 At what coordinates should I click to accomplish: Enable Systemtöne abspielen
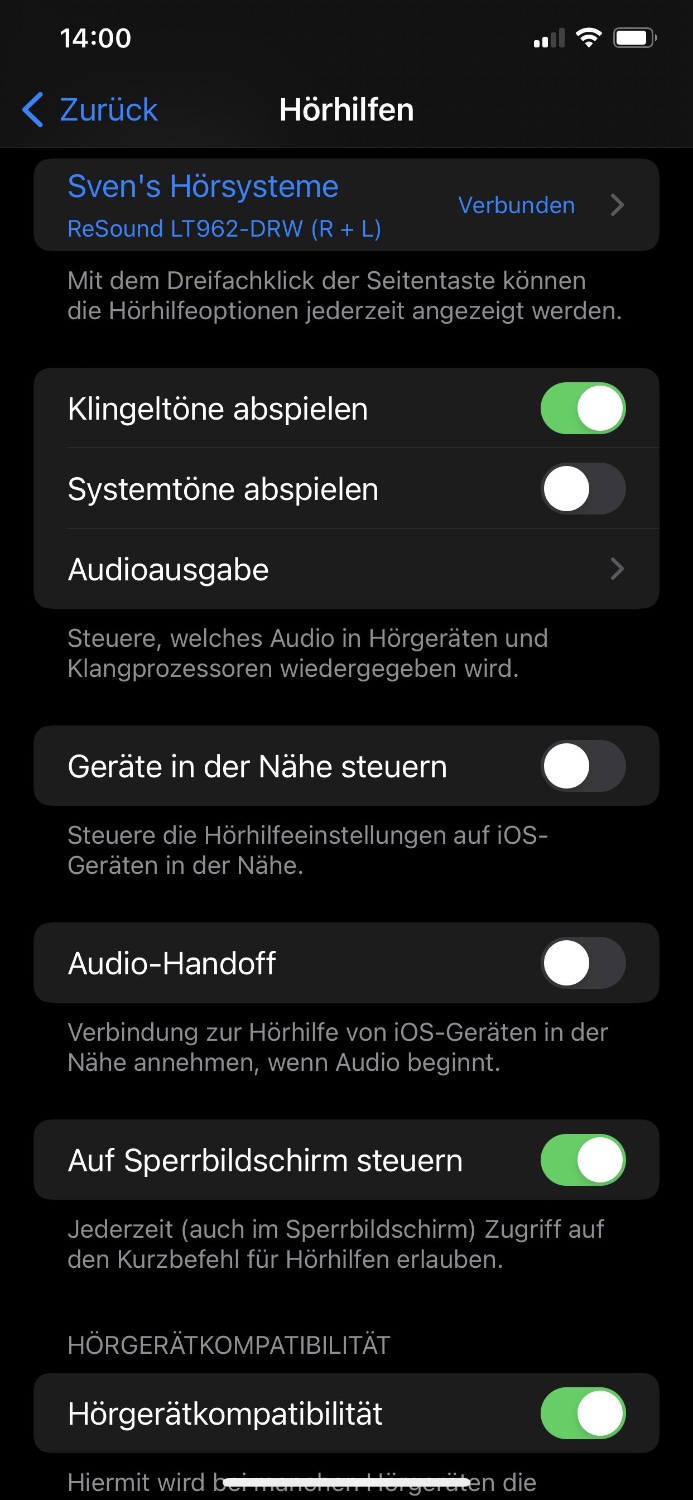[583, 490]
